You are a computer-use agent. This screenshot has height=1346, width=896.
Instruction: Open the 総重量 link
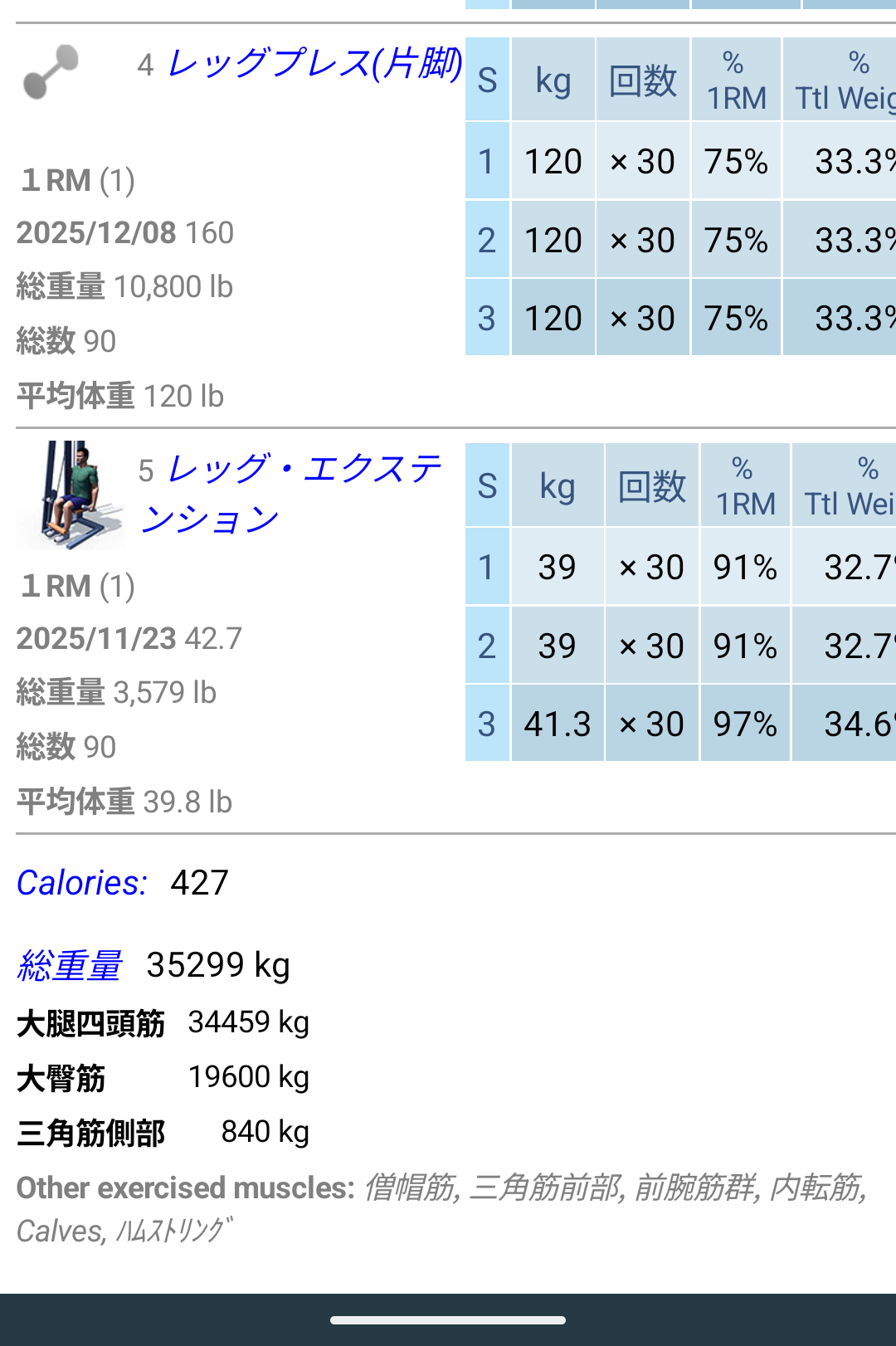tap(70, 966)
